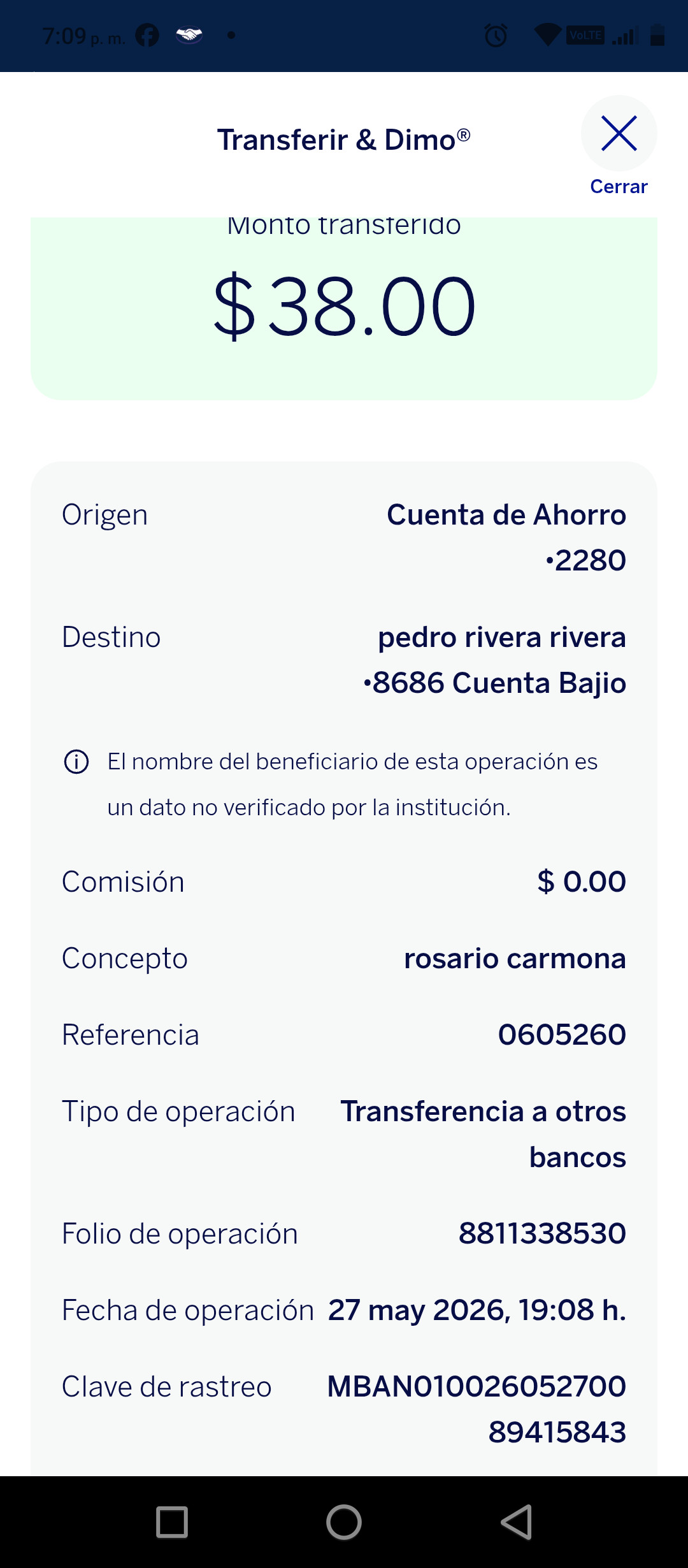
Task: Tap the info icon beside beneficiary notice
Action: coord(76,762)
